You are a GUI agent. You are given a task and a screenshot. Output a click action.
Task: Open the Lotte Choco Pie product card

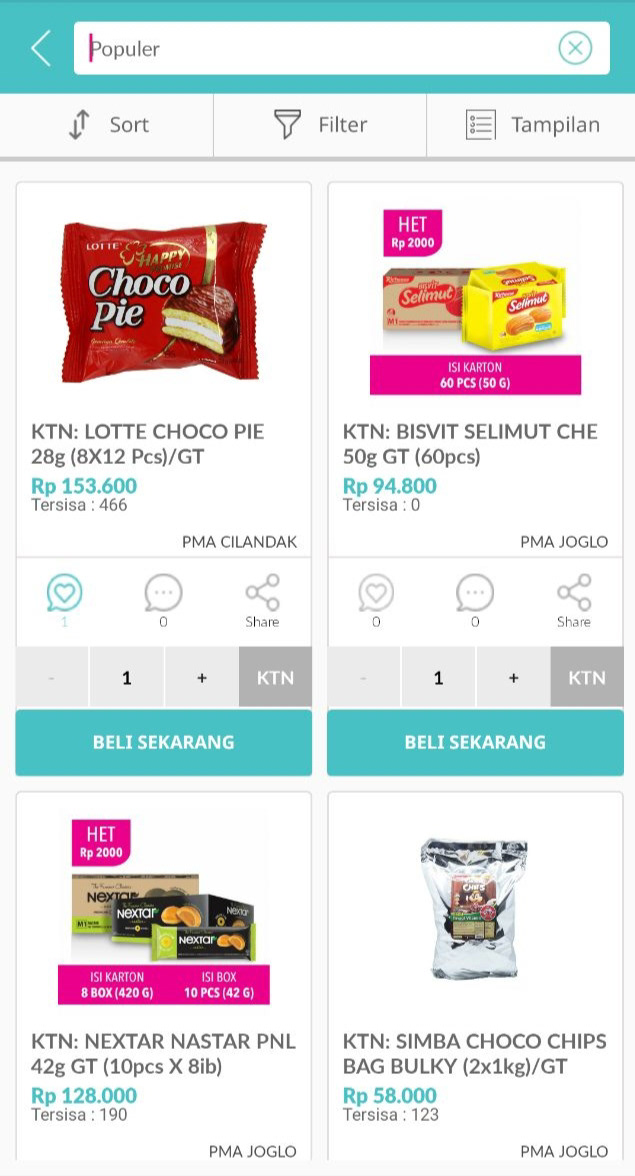point(163,368)
